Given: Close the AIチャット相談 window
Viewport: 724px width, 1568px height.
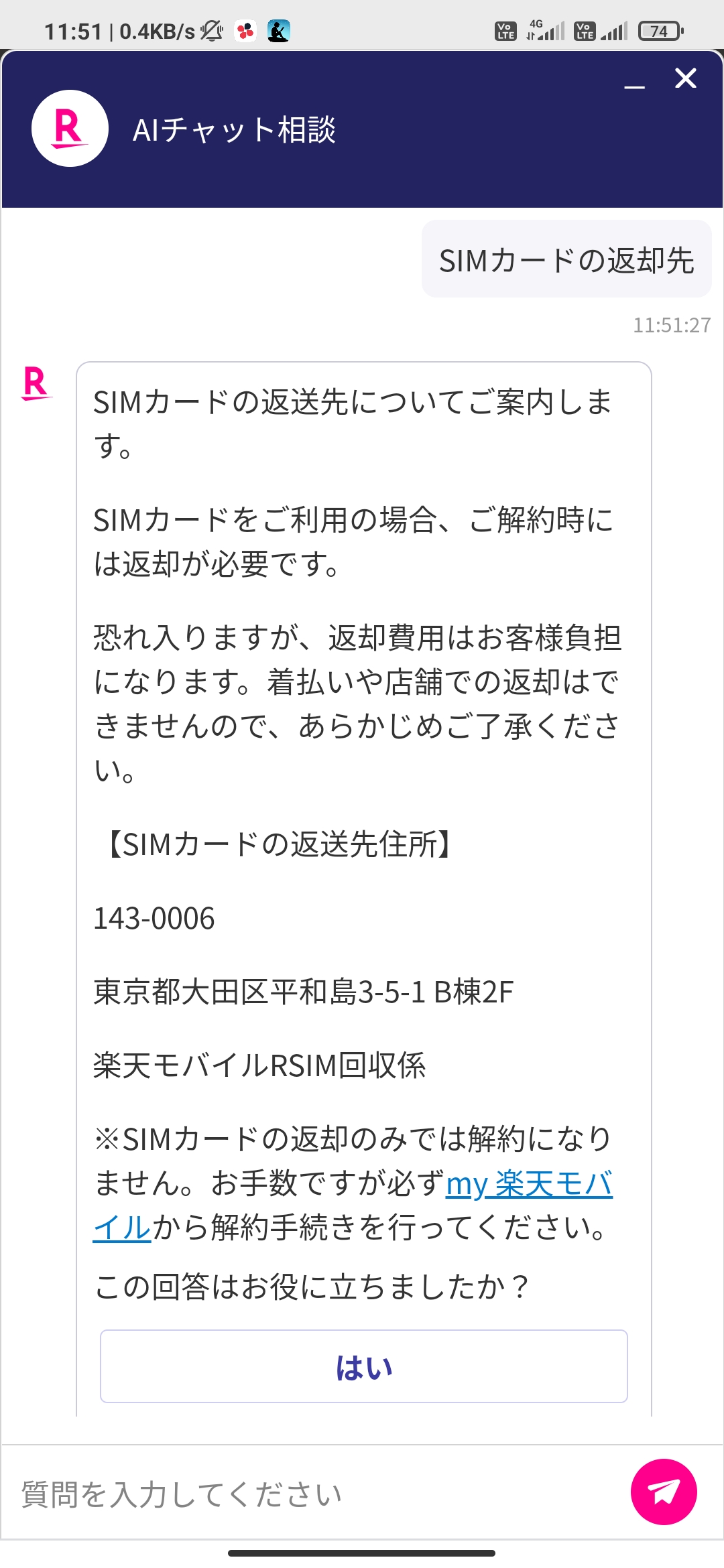Looking at the screenshot, I should coord(686,78).
